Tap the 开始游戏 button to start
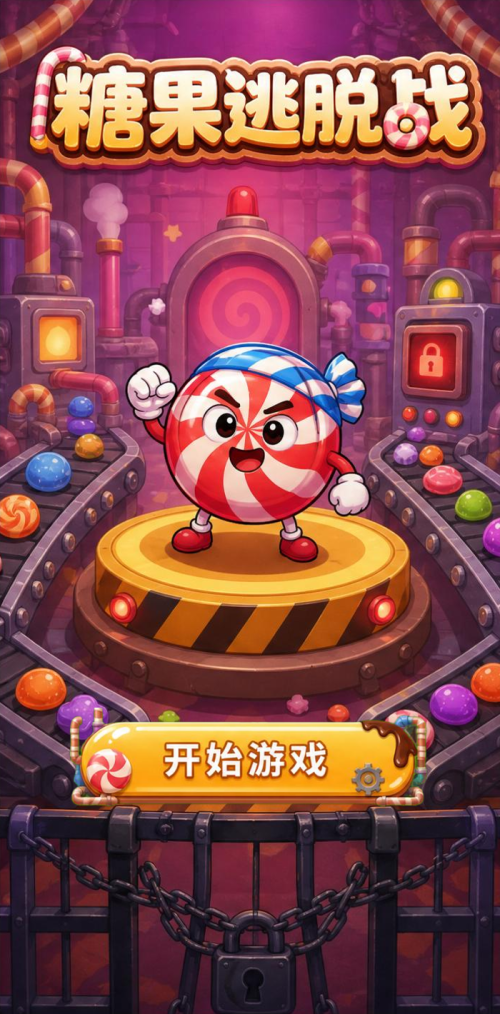Viewport: 500px width, 1014px height. 247,761
